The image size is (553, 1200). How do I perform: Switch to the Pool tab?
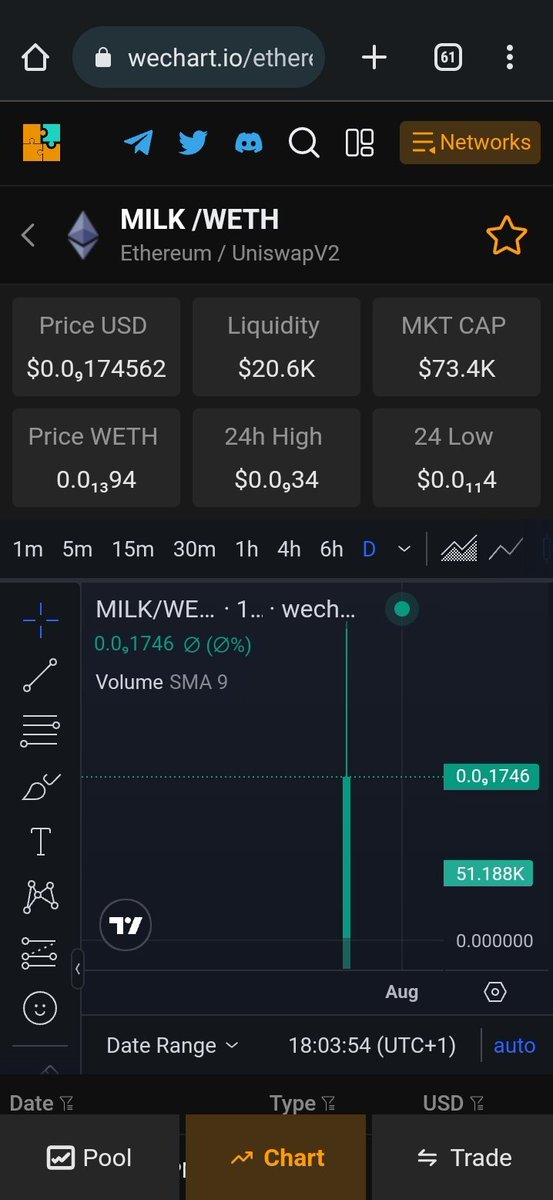point(90,1157)
